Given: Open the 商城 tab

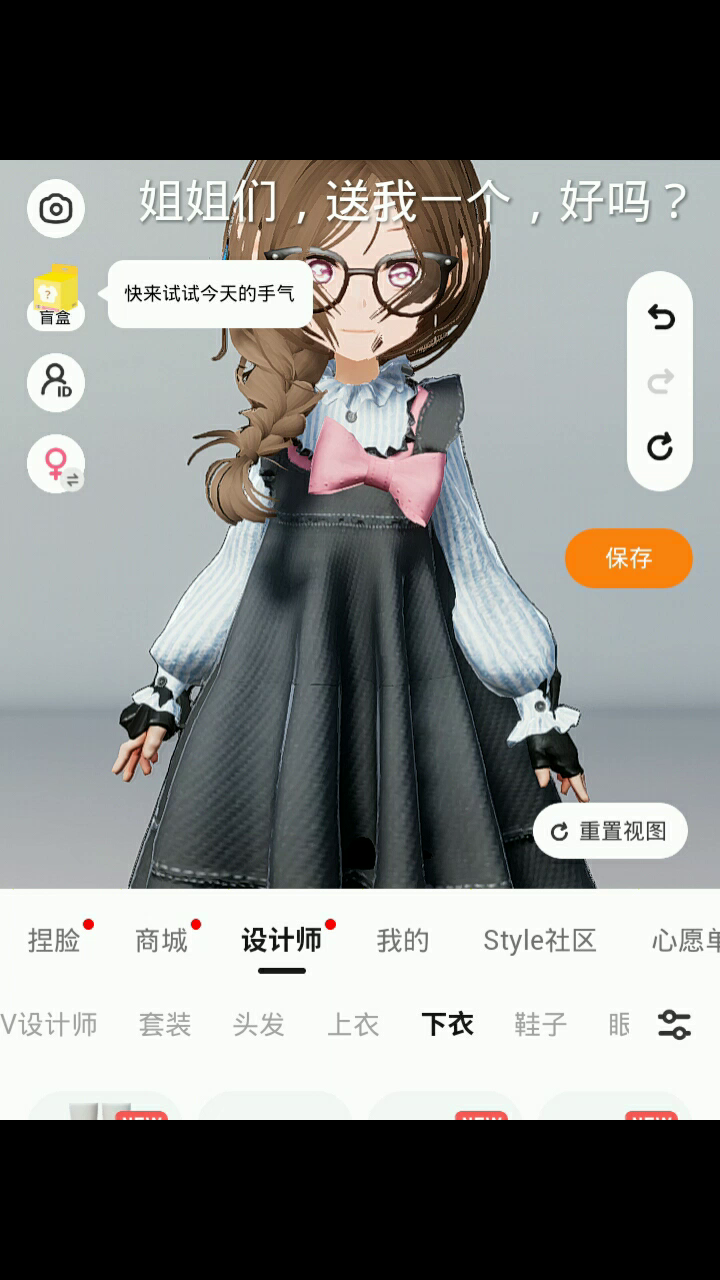Looking at the screenshot, I should pos(162,940).
